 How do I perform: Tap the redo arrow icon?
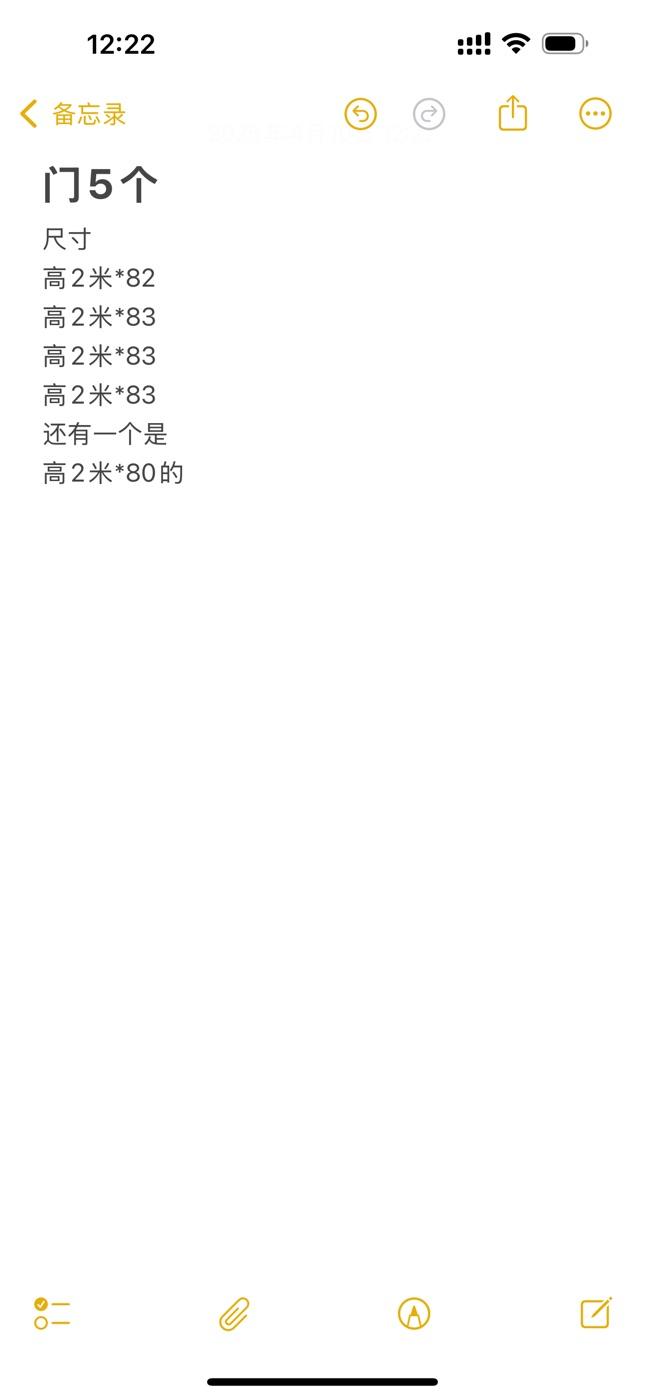pyautogui.click(x=429, y=114)
